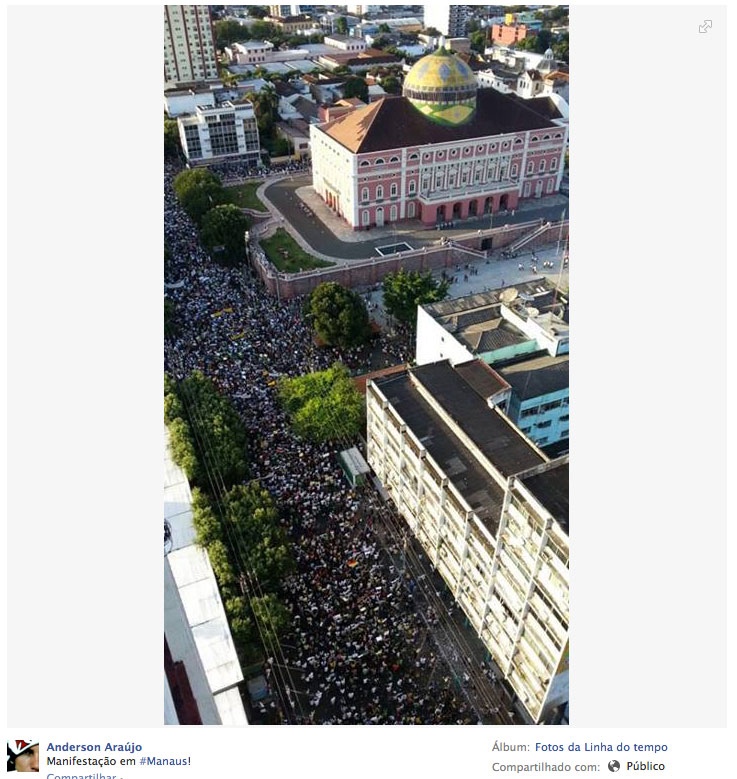Open Anderson Araújo's profile

coord(94,747)
